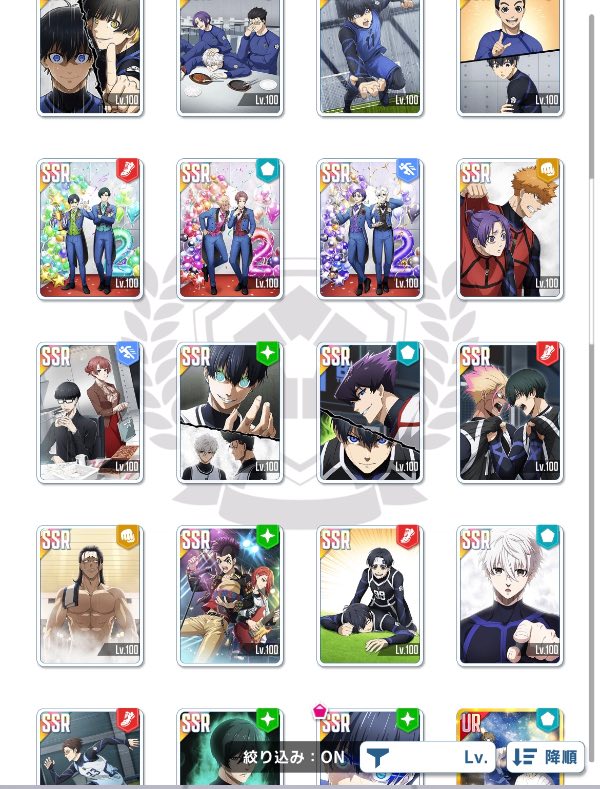Select SSR card with pink-blond and green-haired duo
This screenshot has width=600, height=789.
[x=510, y=412]
